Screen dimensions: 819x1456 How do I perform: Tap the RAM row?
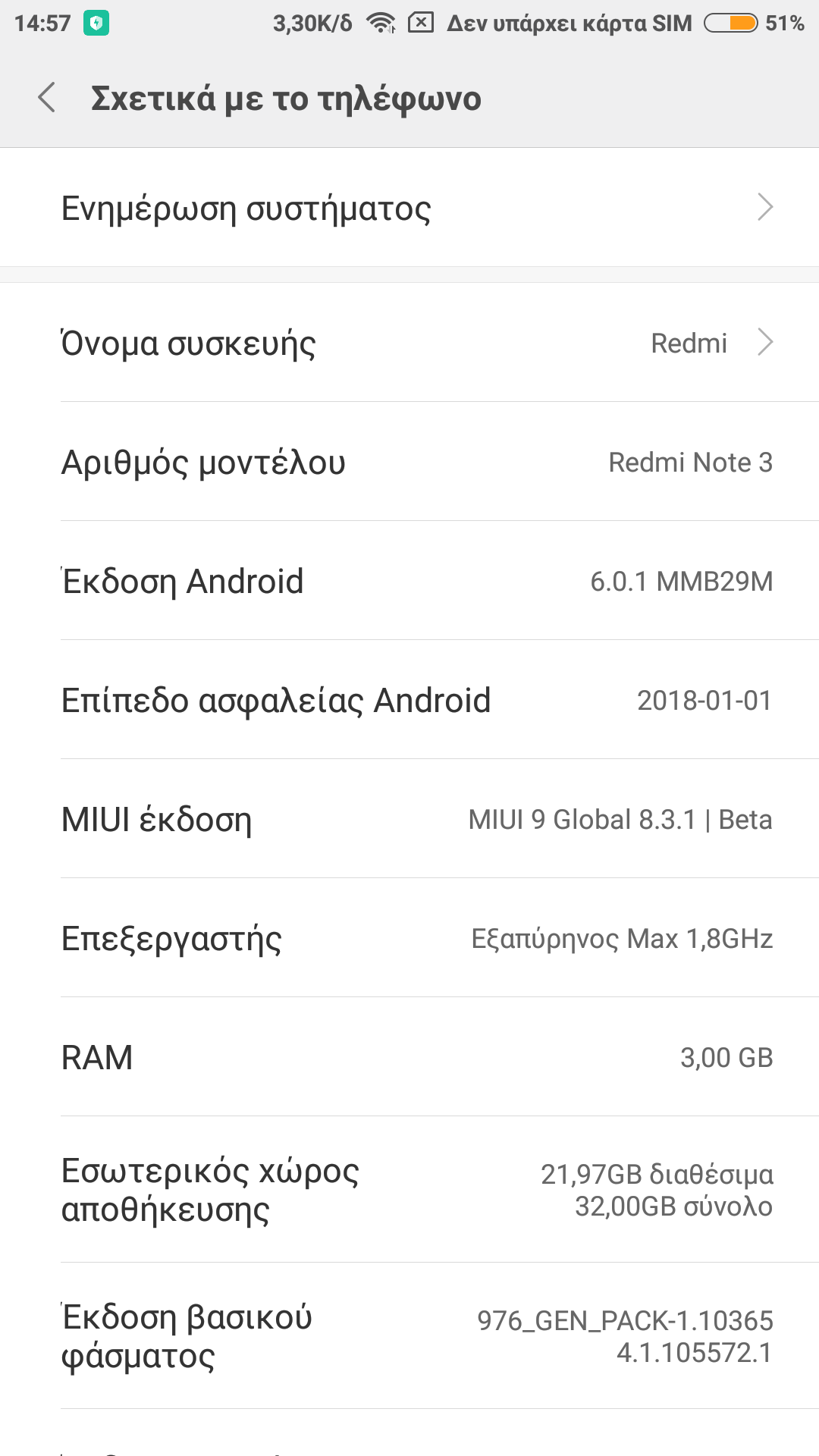point(409,1057)
